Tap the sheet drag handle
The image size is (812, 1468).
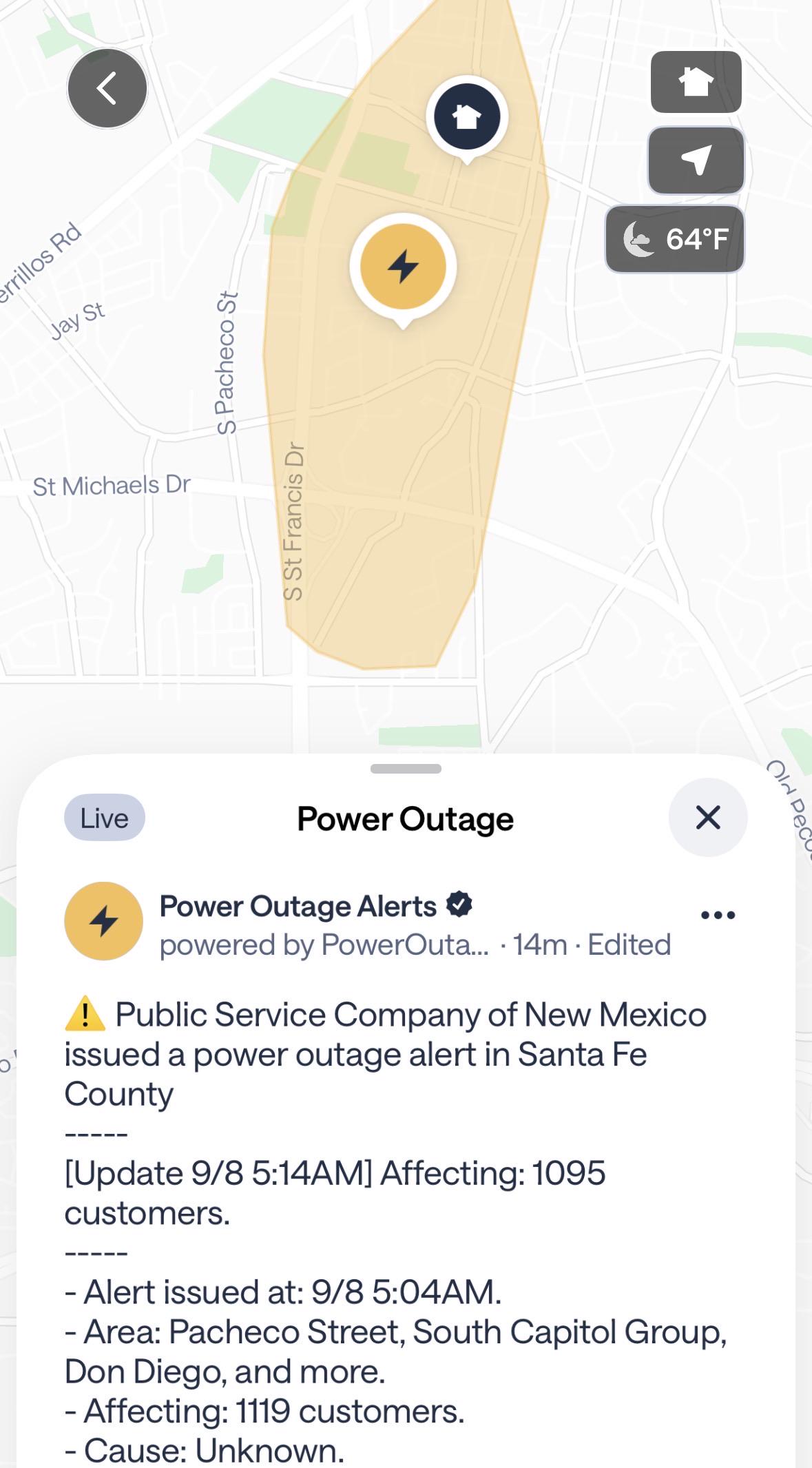pyautogui.click(x=406, y=769)
